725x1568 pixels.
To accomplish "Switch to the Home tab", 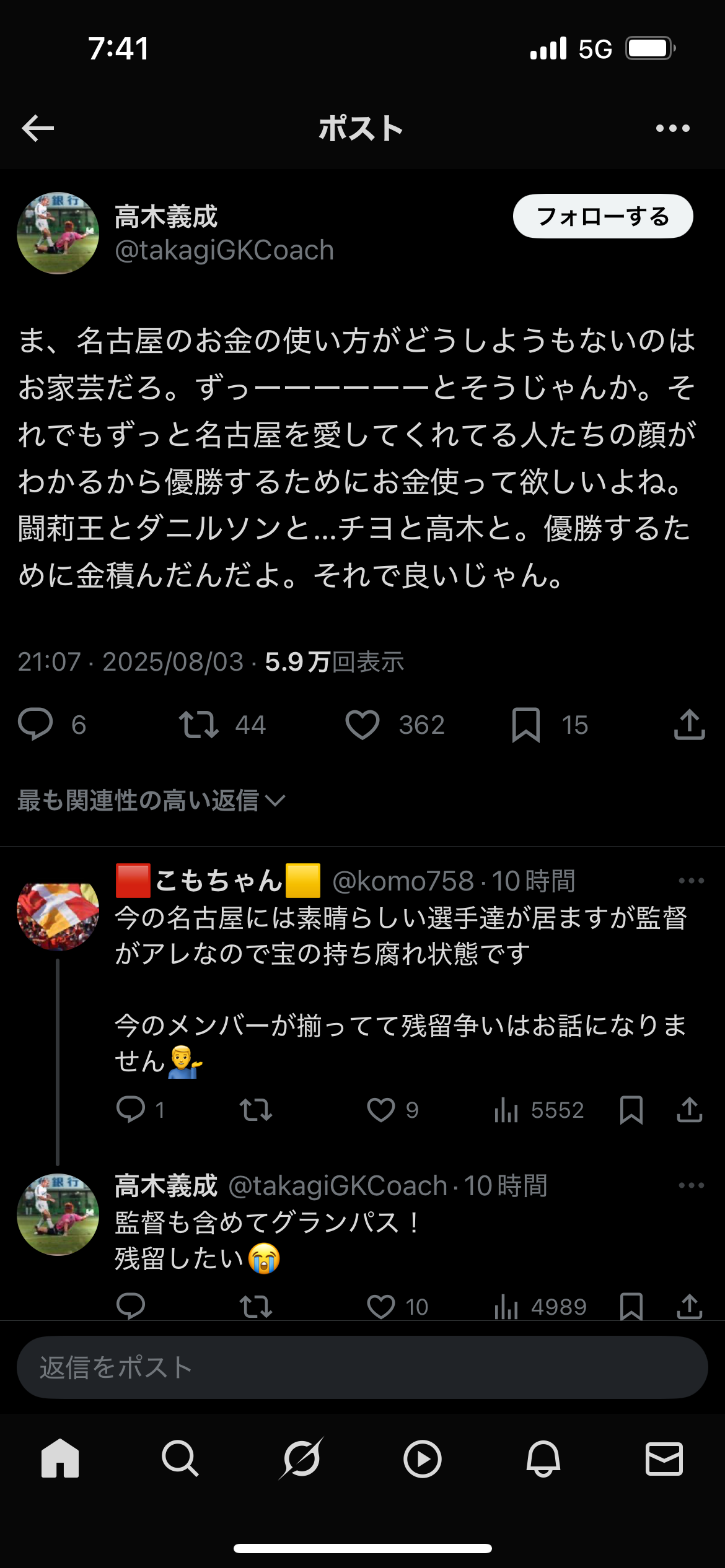I will click(60, 1459).
